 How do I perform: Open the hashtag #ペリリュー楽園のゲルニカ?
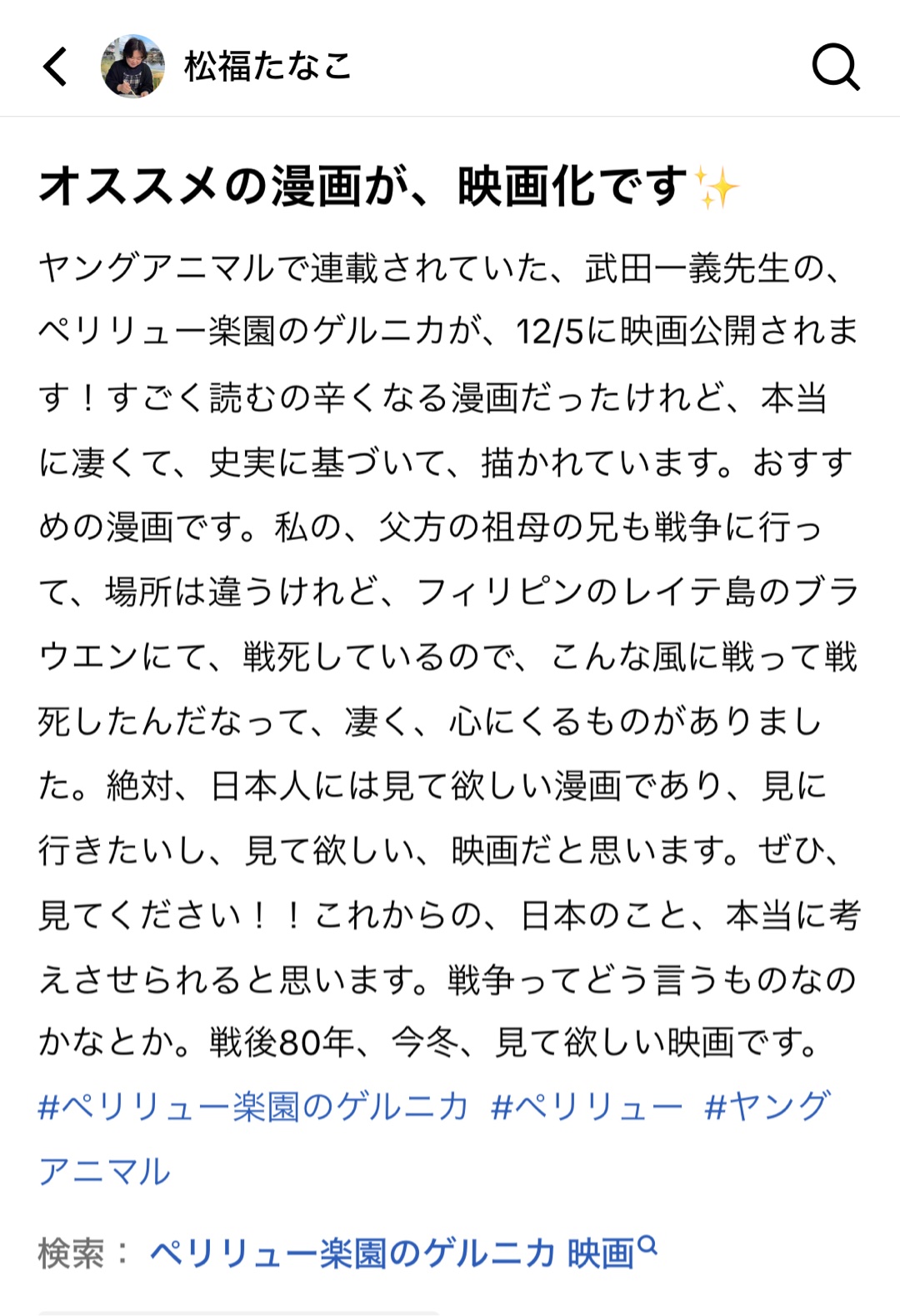pos(253,1107)
